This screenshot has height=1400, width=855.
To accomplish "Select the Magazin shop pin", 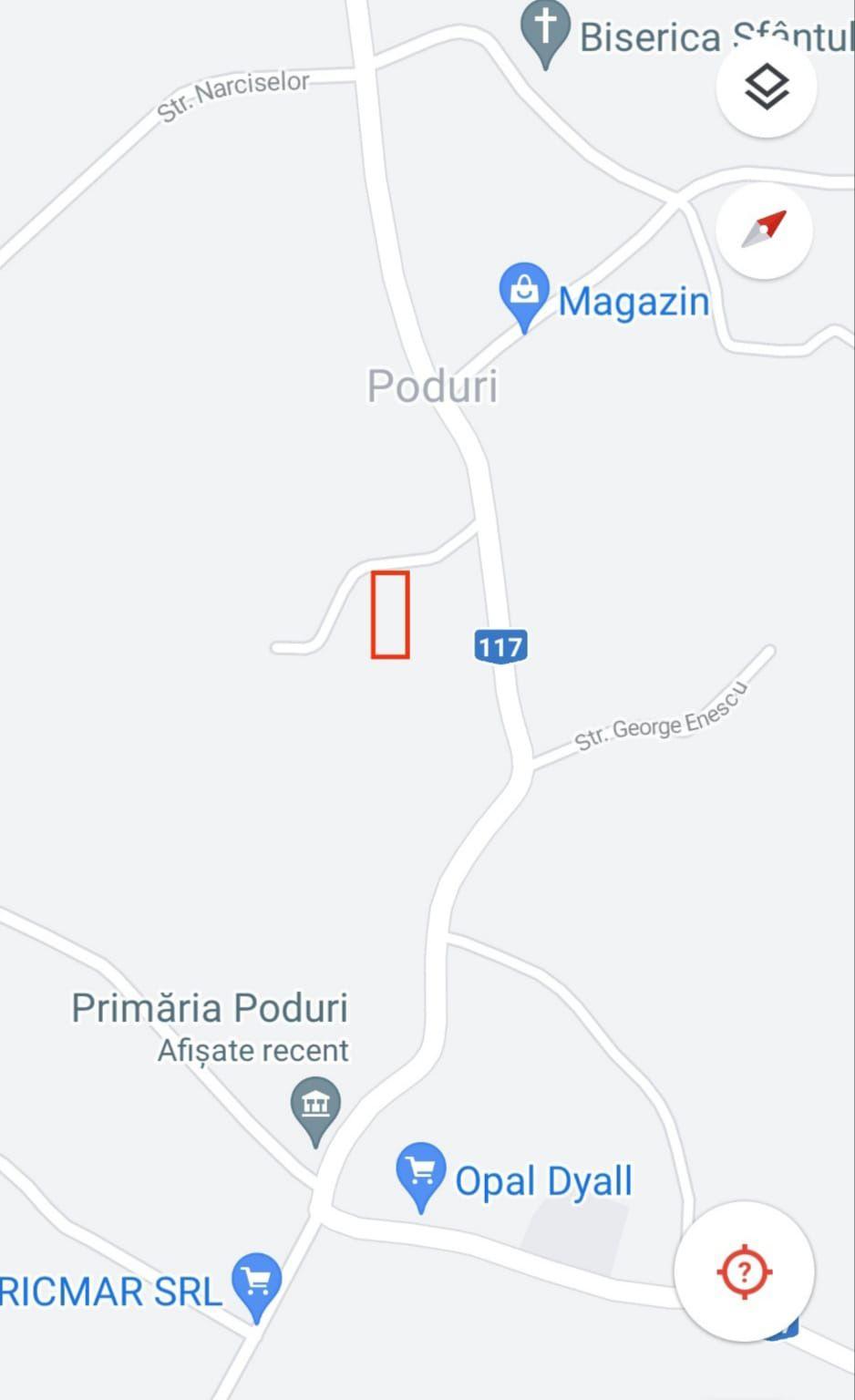I will pos(524,292).
